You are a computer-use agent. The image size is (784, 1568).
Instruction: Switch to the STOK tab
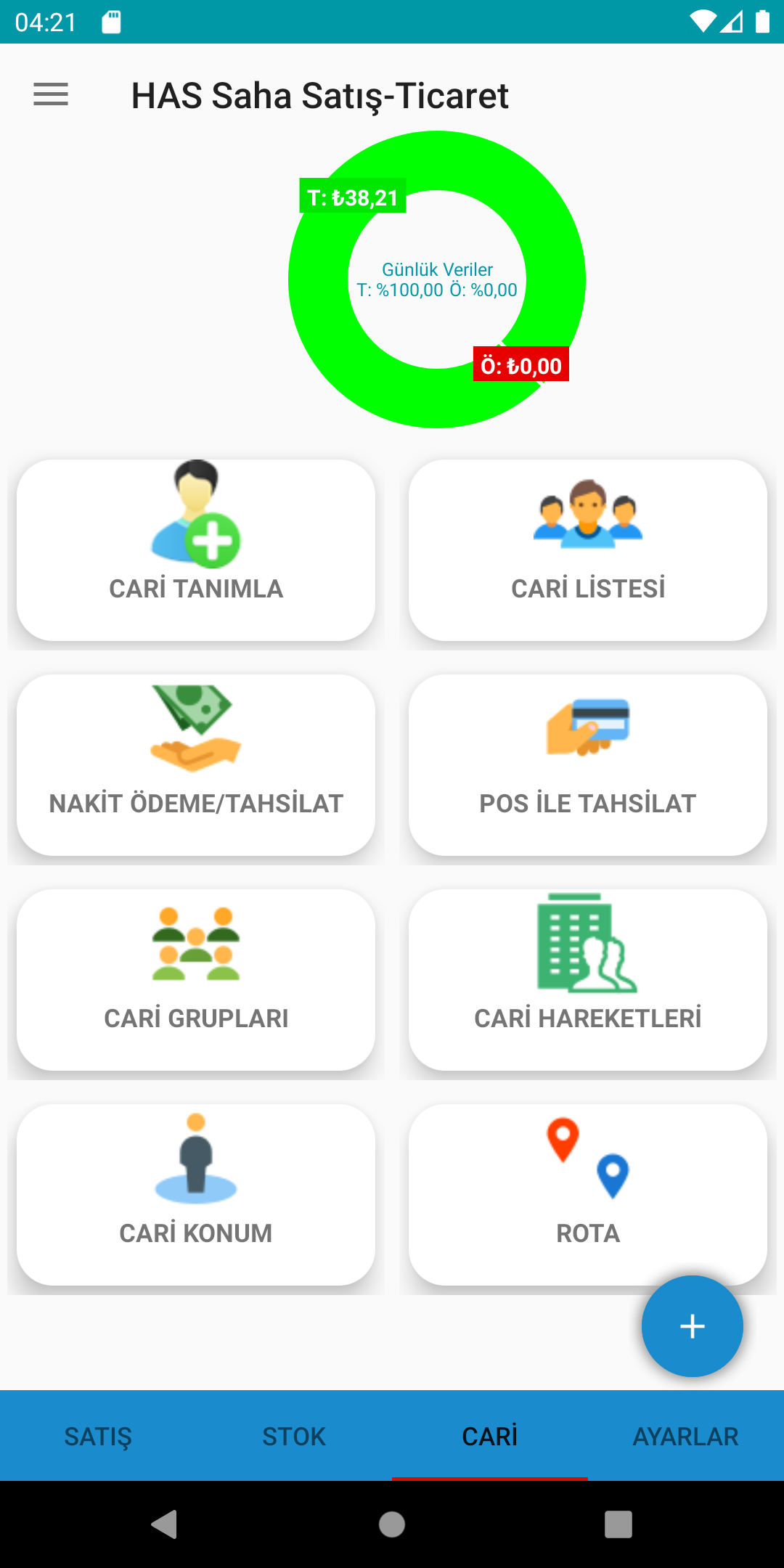click(x=294, y=1436)
